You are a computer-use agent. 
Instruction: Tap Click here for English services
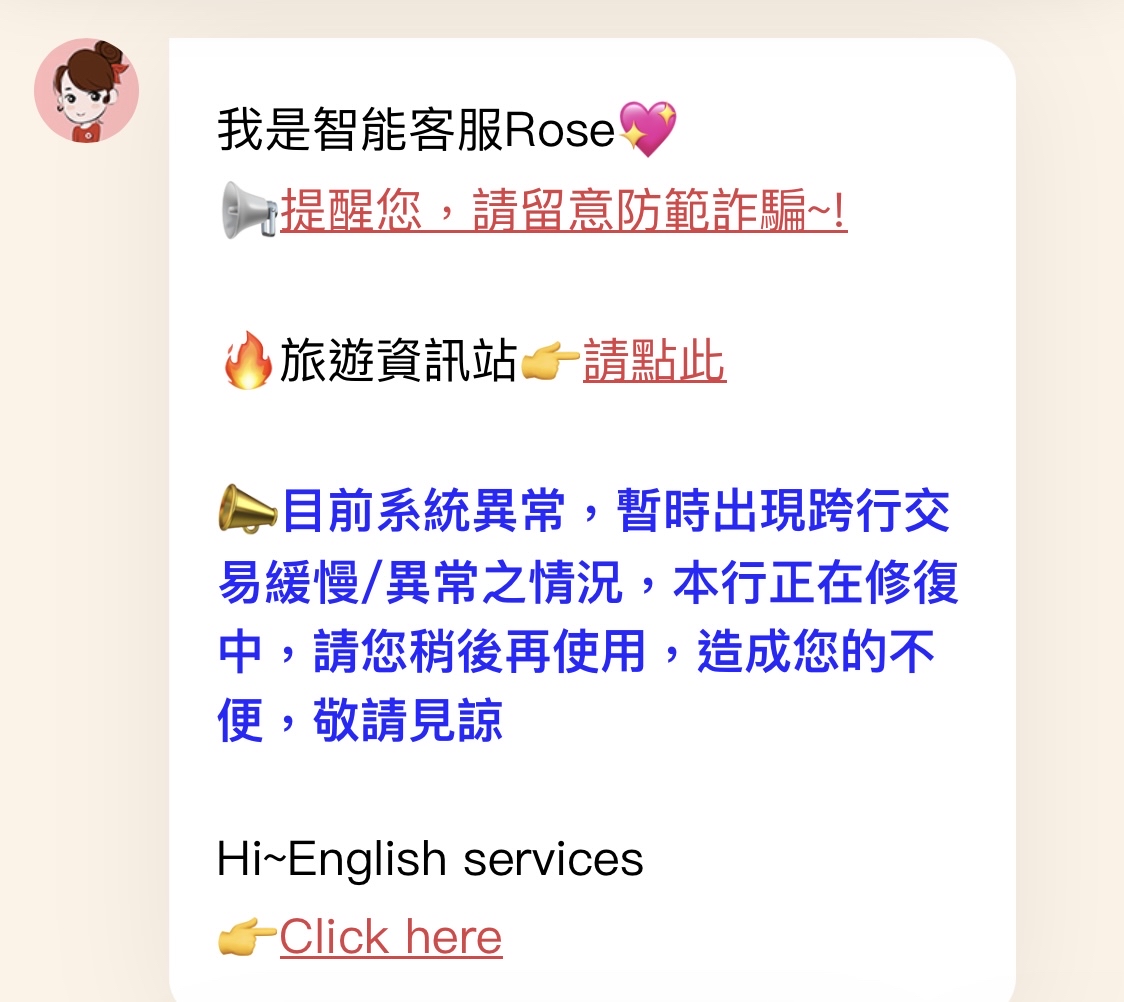(391, 937)
